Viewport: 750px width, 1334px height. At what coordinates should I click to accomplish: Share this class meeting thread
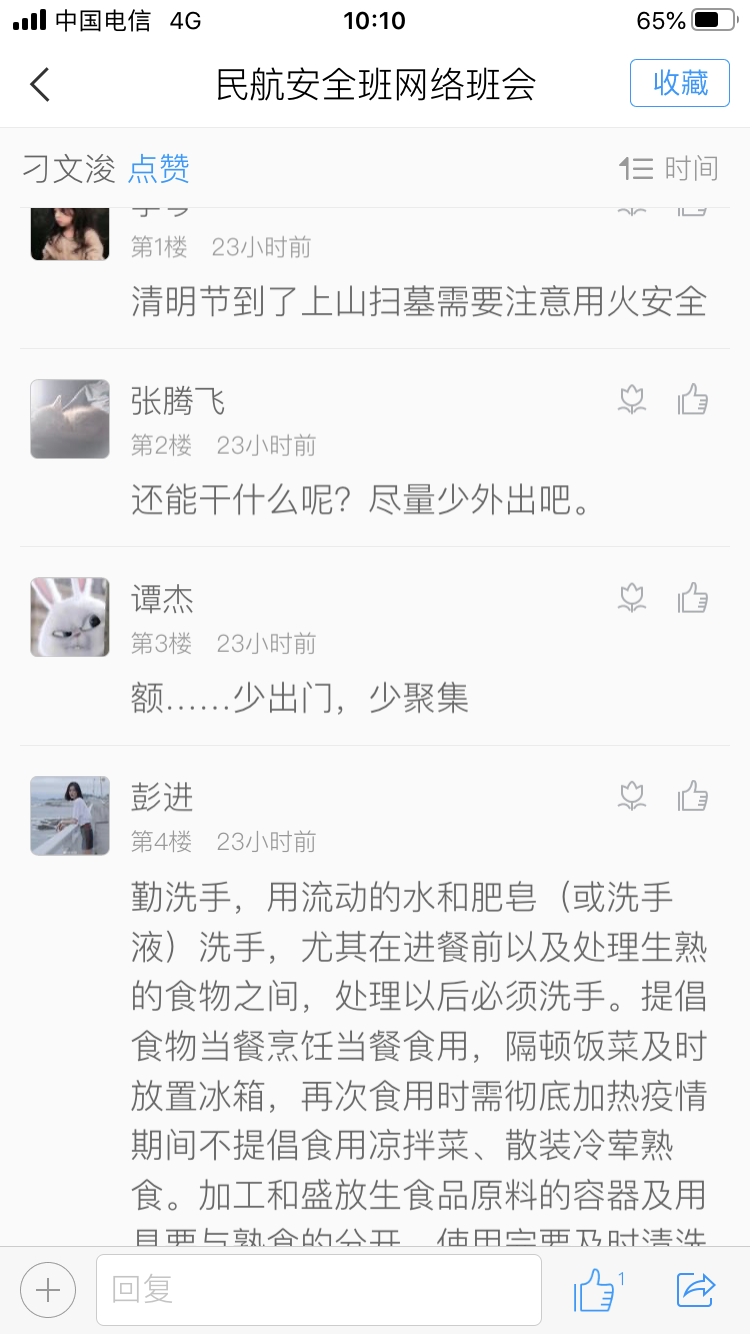(695, 1290)
